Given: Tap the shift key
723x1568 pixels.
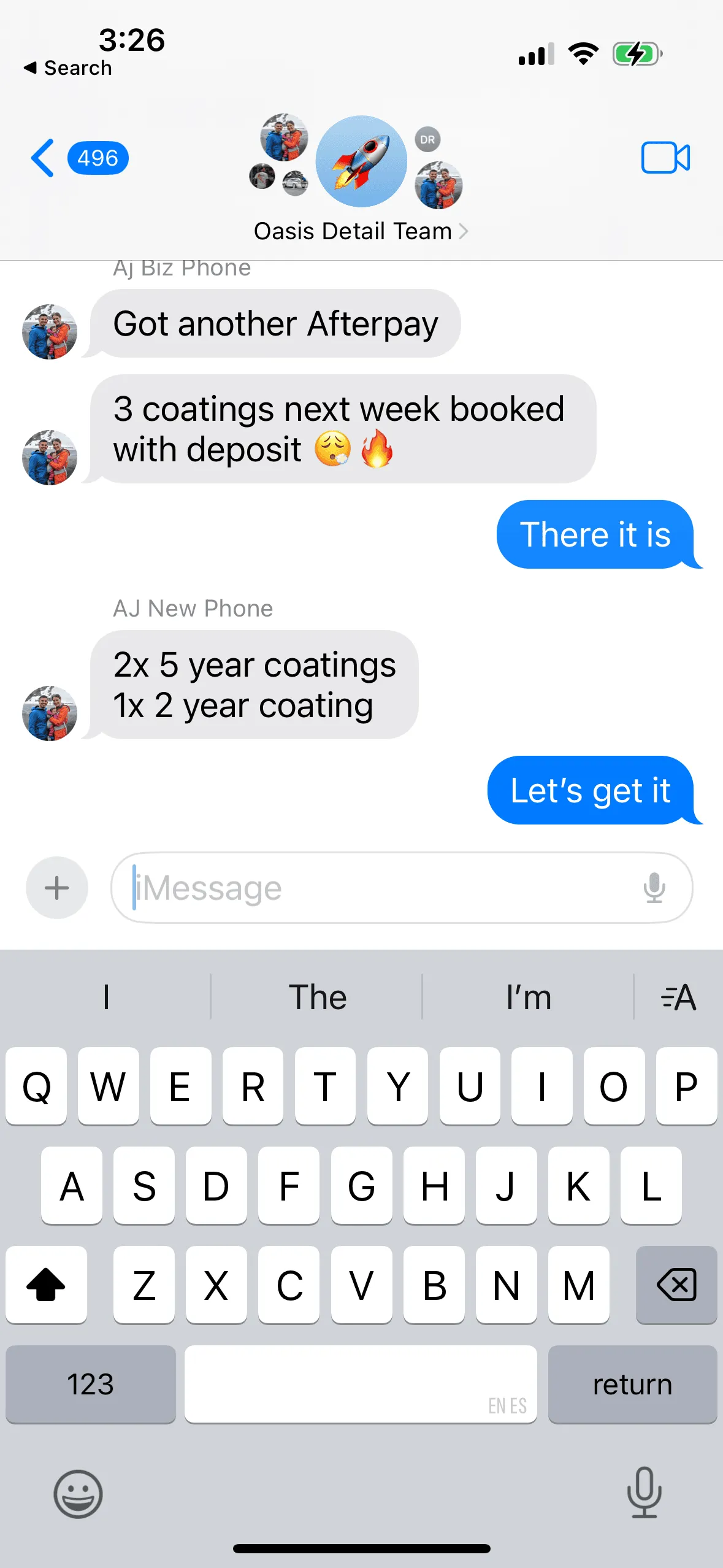Looking at the screenshot, I should pyautogui.click(x=46, y=1285).
